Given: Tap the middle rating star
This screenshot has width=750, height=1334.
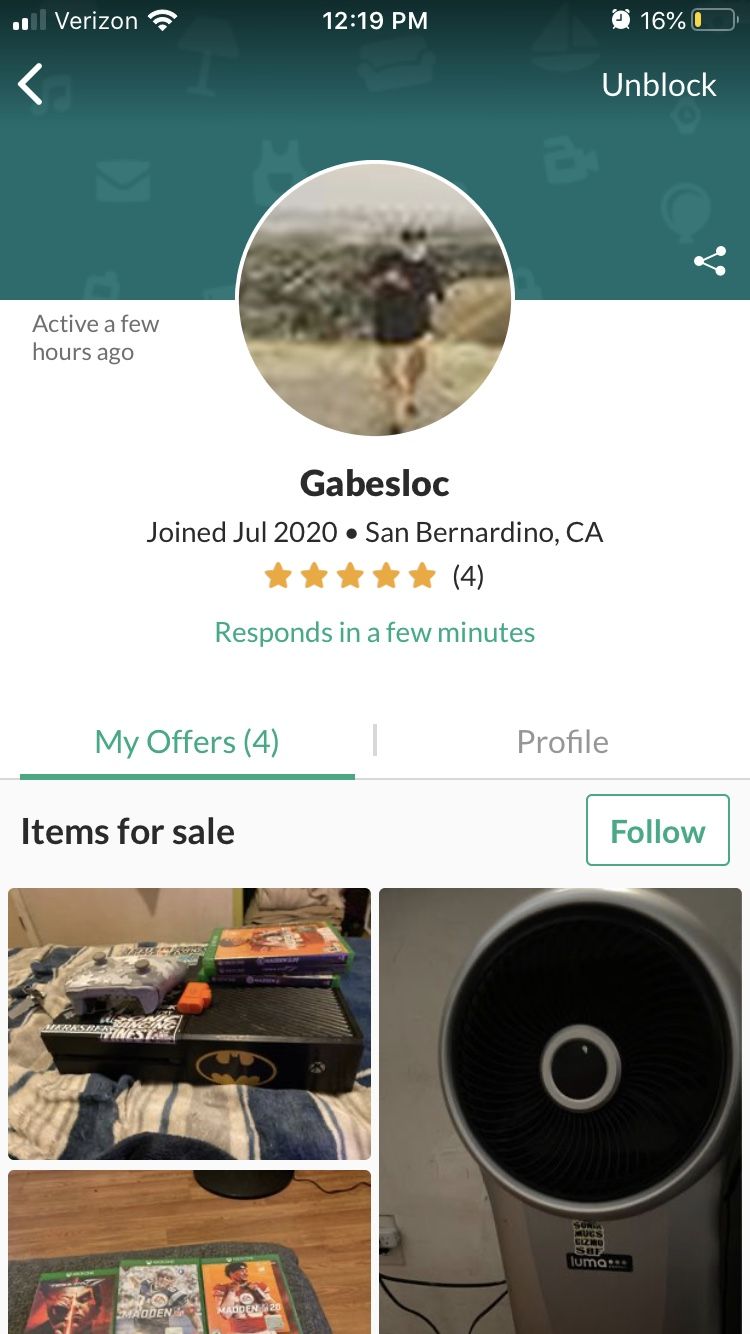Looking at the screenshot, I should click(350, 575).
